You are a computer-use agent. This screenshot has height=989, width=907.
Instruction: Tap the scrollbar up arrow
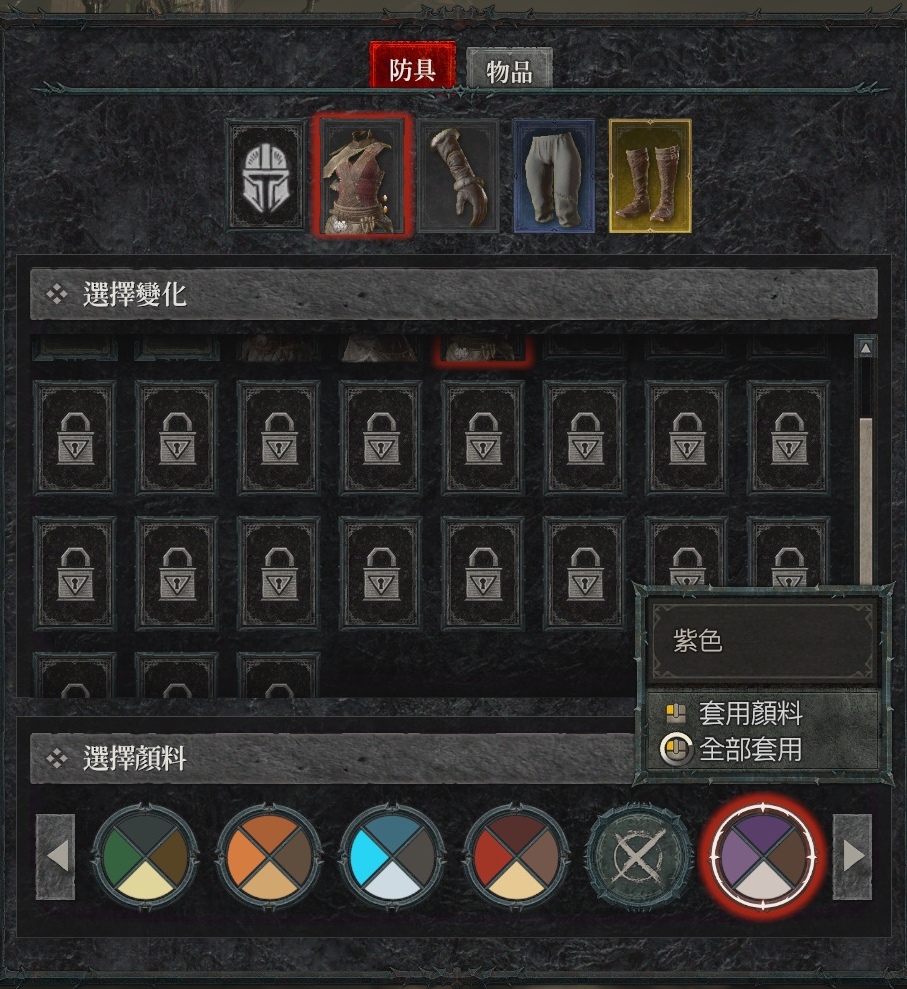866,347
